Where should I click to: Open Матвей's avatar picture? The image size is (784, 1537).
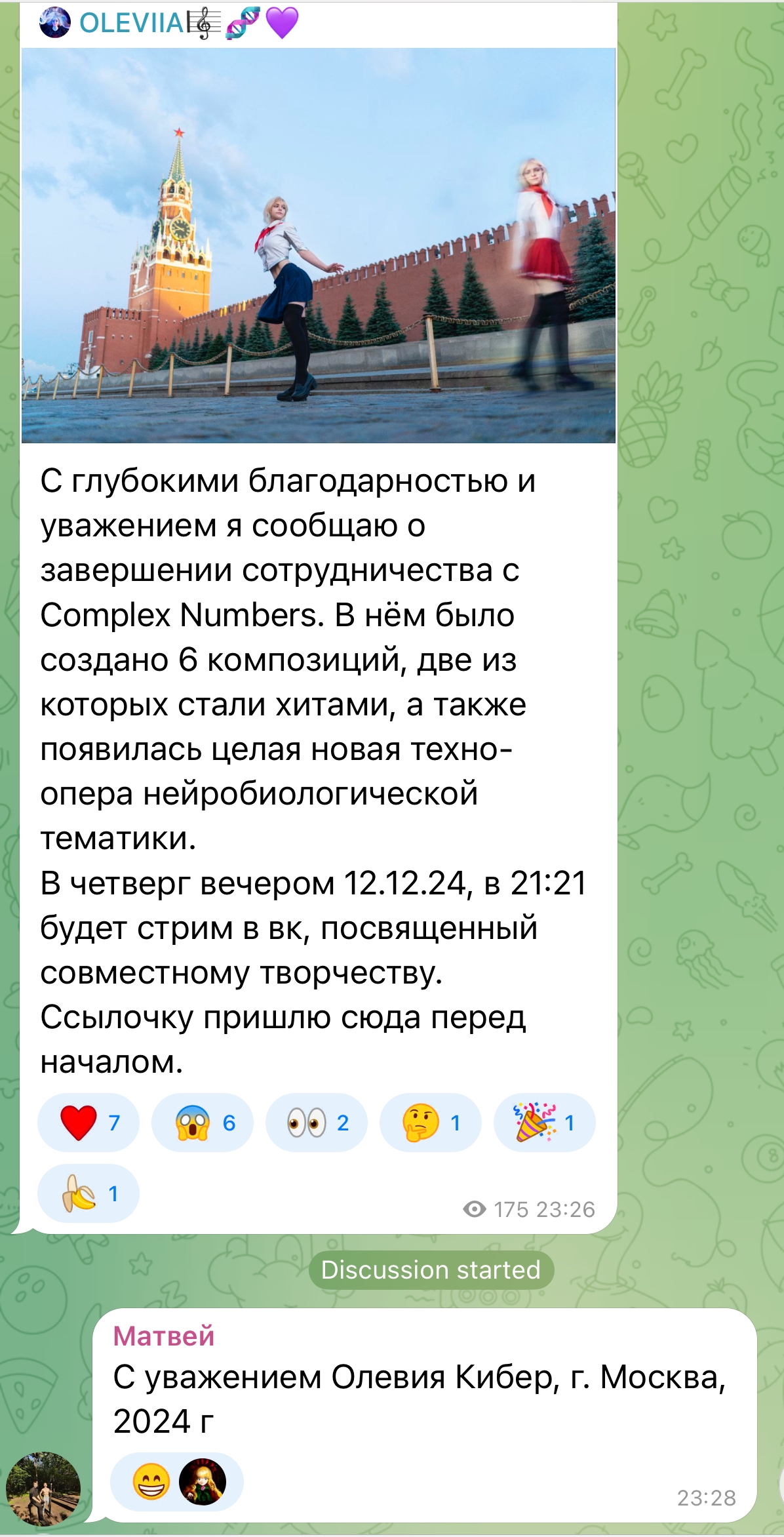point(43,1489)
